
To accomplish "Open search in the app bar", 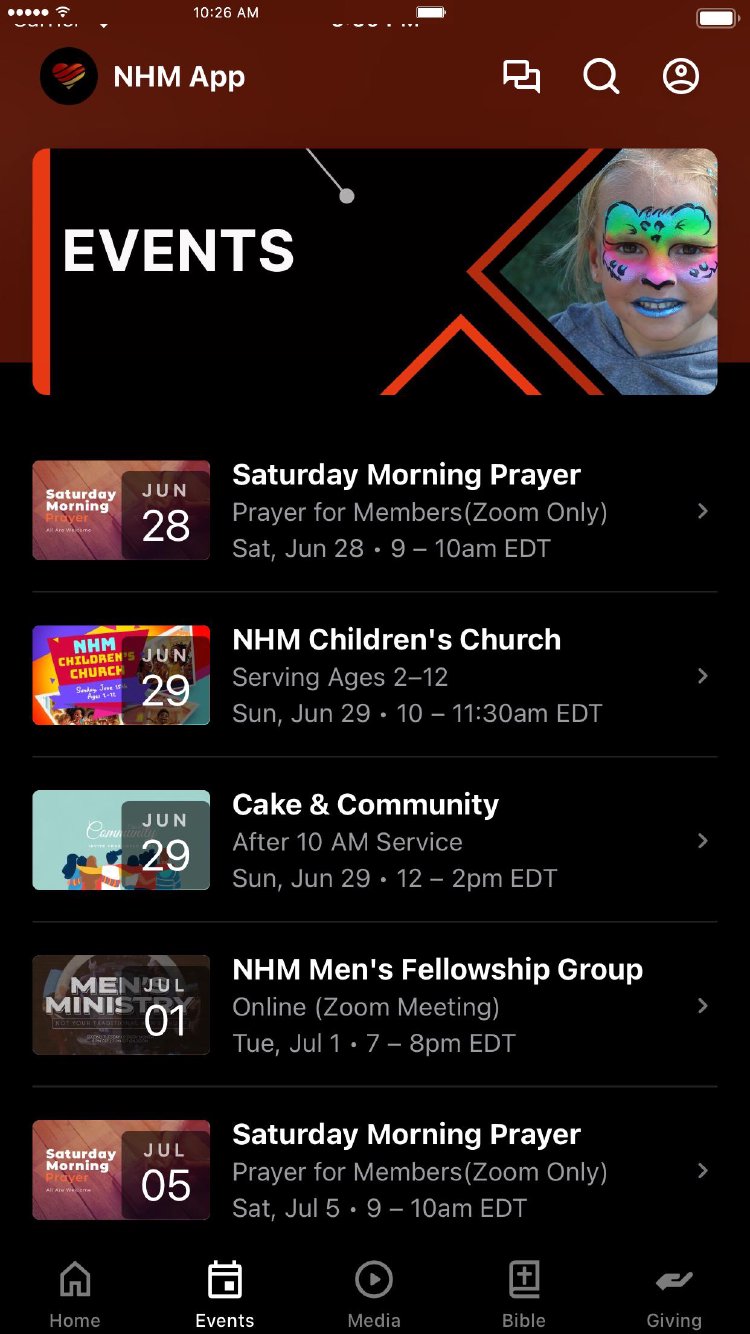I will pyautogui.click(x=601, y=77).
